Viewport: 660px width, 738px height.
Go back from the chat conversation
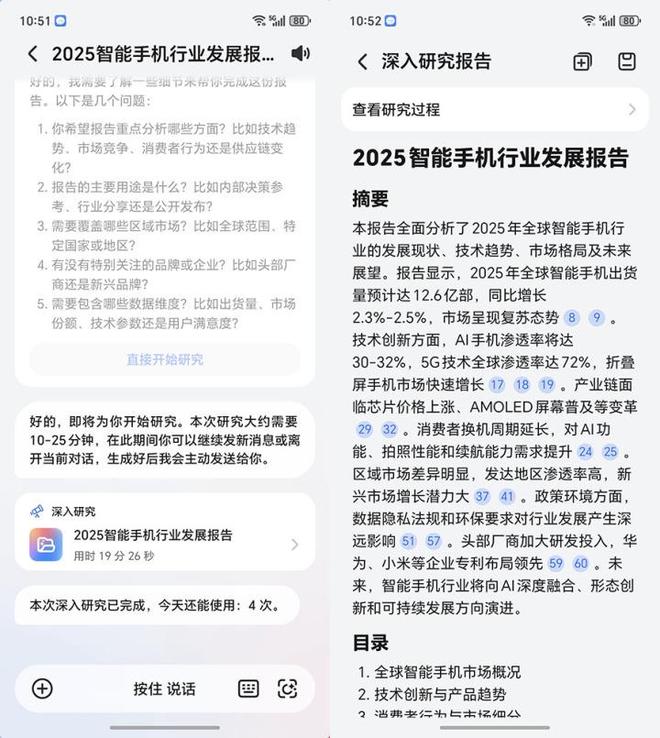click(33, 54)
